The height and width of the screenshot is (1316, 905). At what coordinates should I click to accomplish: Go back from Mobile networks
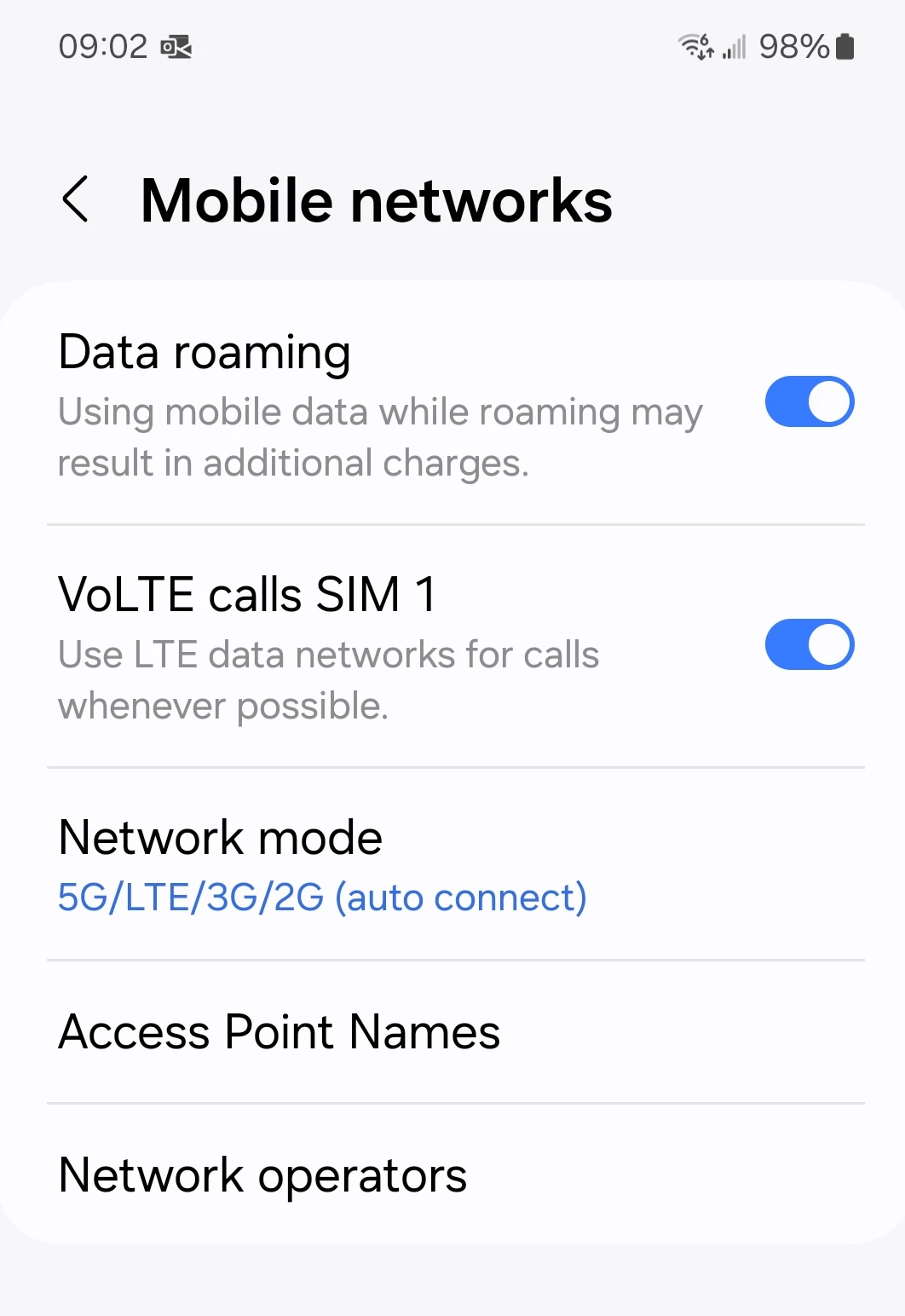click(76, 199)
